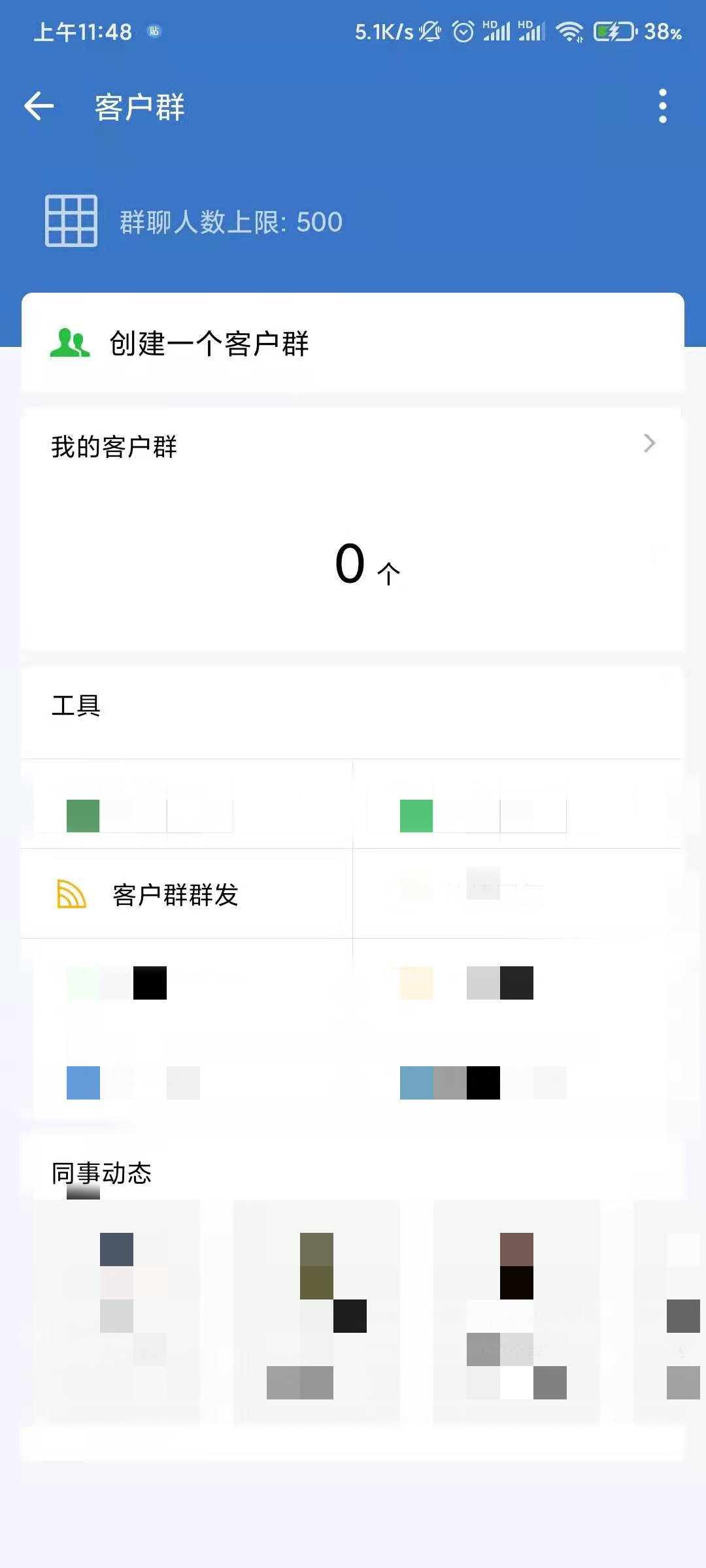Expand 我的客户群 using the right chevron
This screenshot has height=1568, width=706.
click(x=648, y=444)
